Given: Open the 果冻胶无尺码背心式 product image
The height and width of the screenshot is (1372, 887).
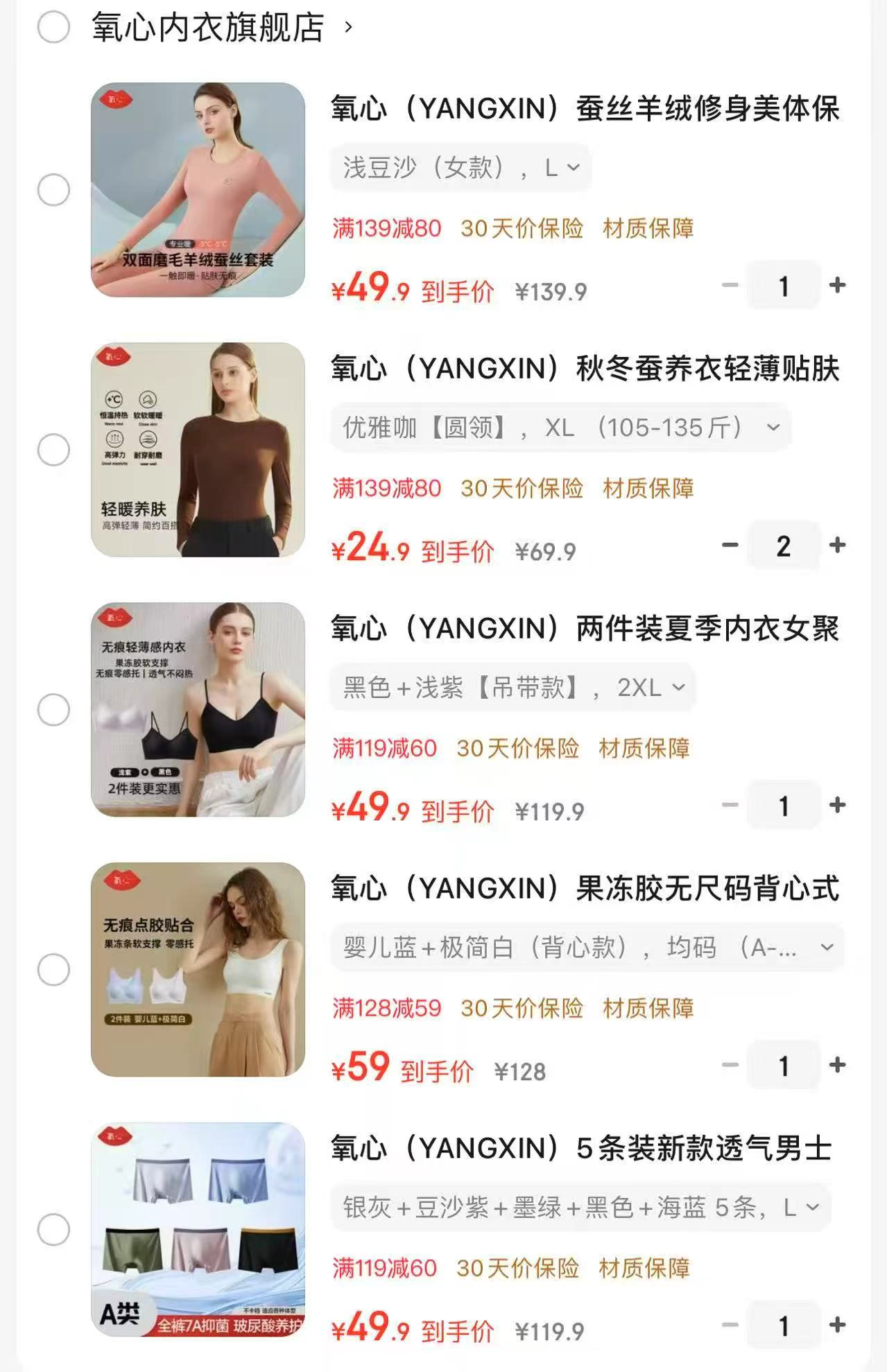Looking at the screenshot, I should tap(198, 969).
